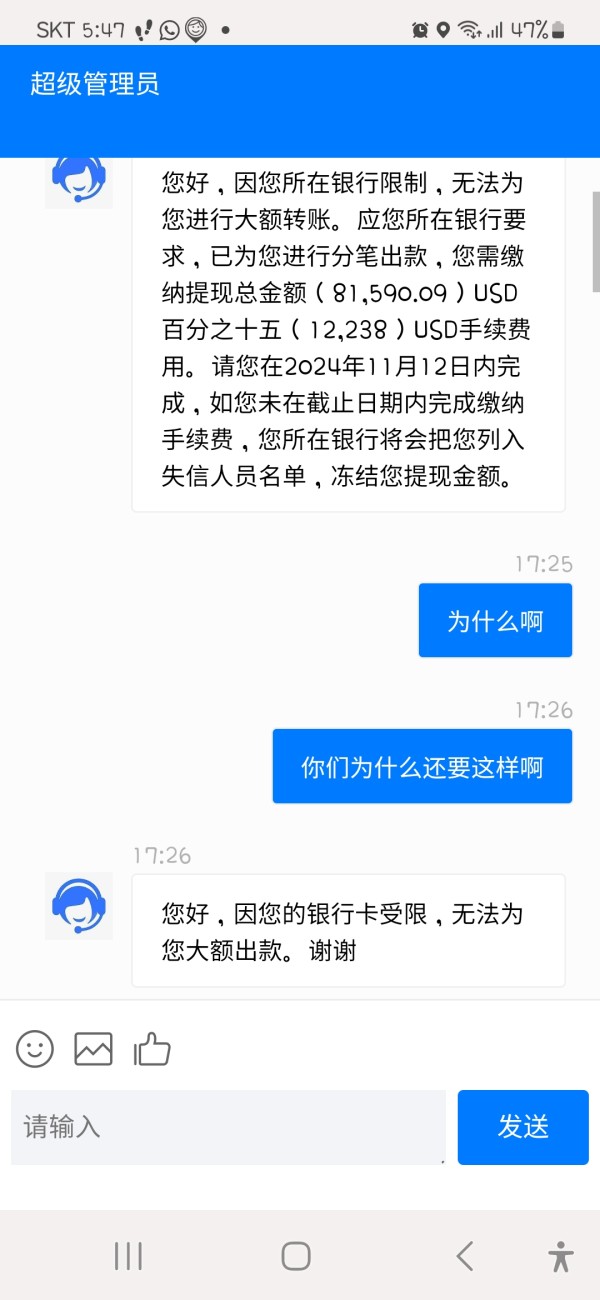
Task: Open recent apps from the navigation bar
Action: tap(128, 1256)
